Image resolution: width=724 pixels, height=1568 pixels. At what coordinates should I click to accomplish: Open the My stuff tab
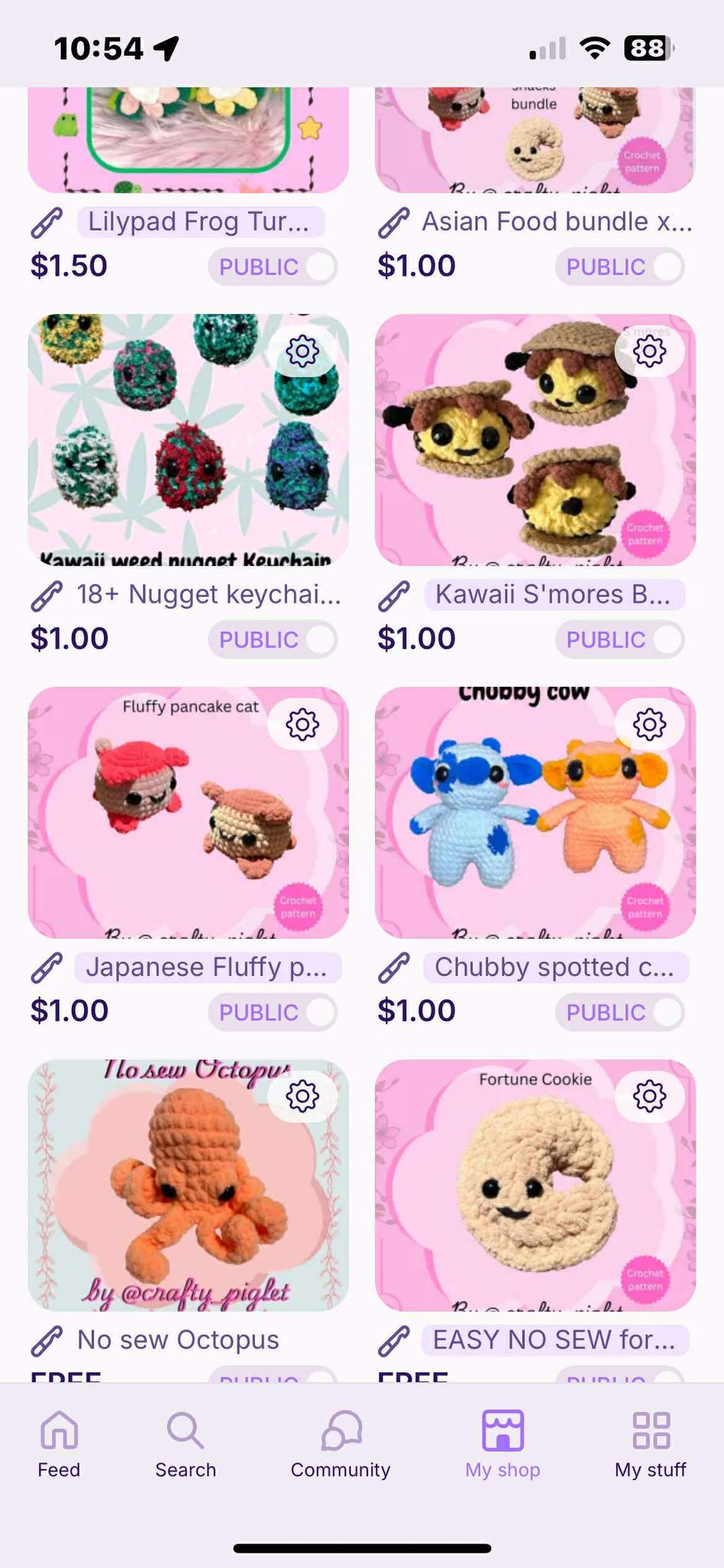(x=651, y=1444)
